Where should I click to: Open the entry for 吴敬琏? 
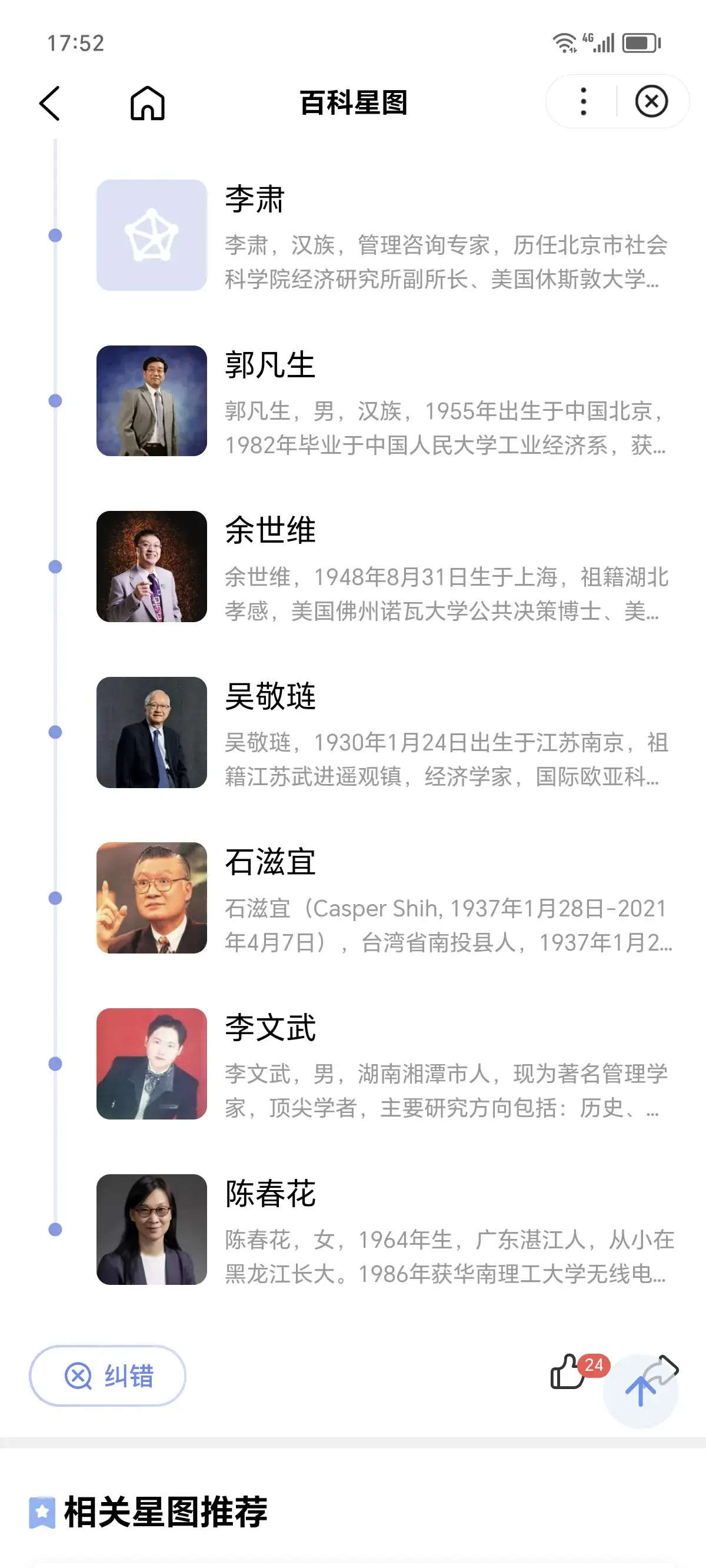click(x=386, y=732)
